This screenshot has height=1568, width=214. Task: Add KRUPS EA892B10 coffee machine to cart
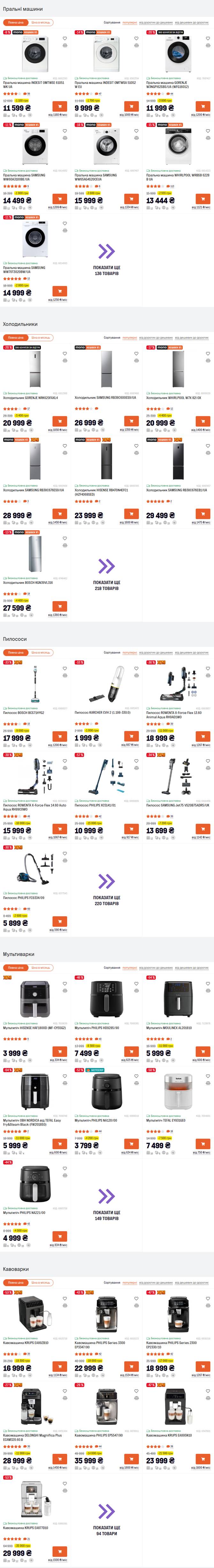tap(60, 1367)
